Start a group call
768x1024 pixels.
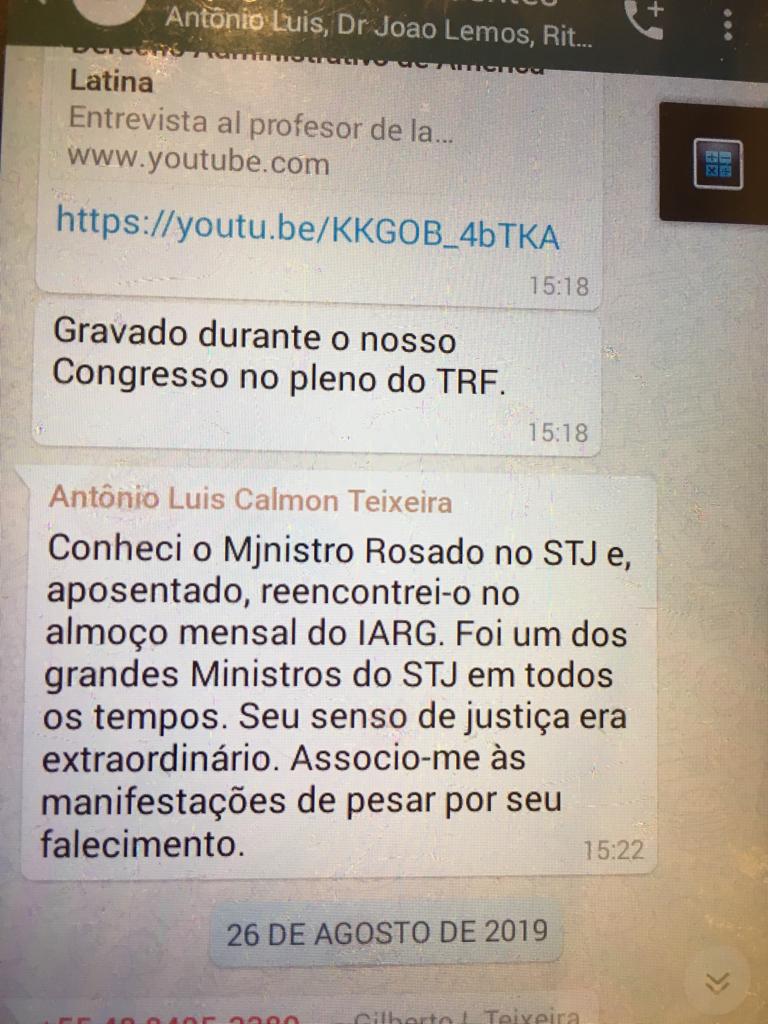pyautogui.click(x=643, y=20)
